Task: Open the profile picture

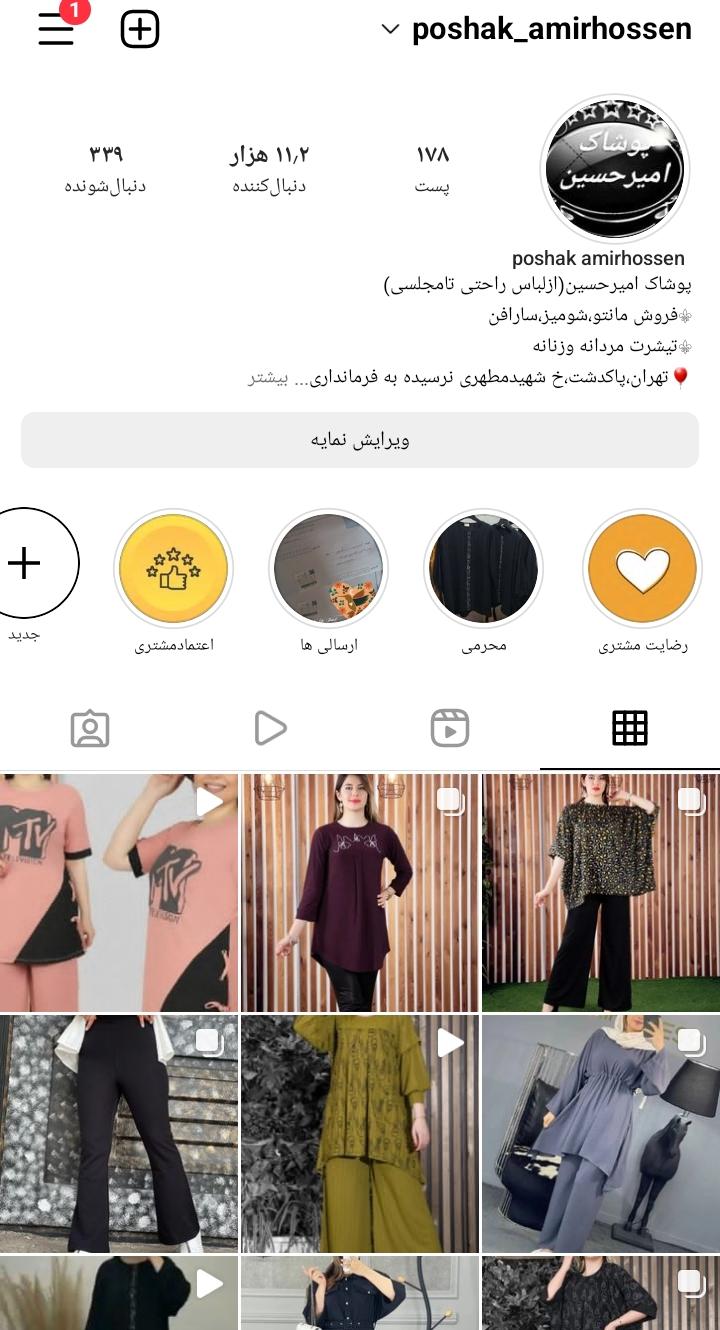Action: click(x=614, y=168)
